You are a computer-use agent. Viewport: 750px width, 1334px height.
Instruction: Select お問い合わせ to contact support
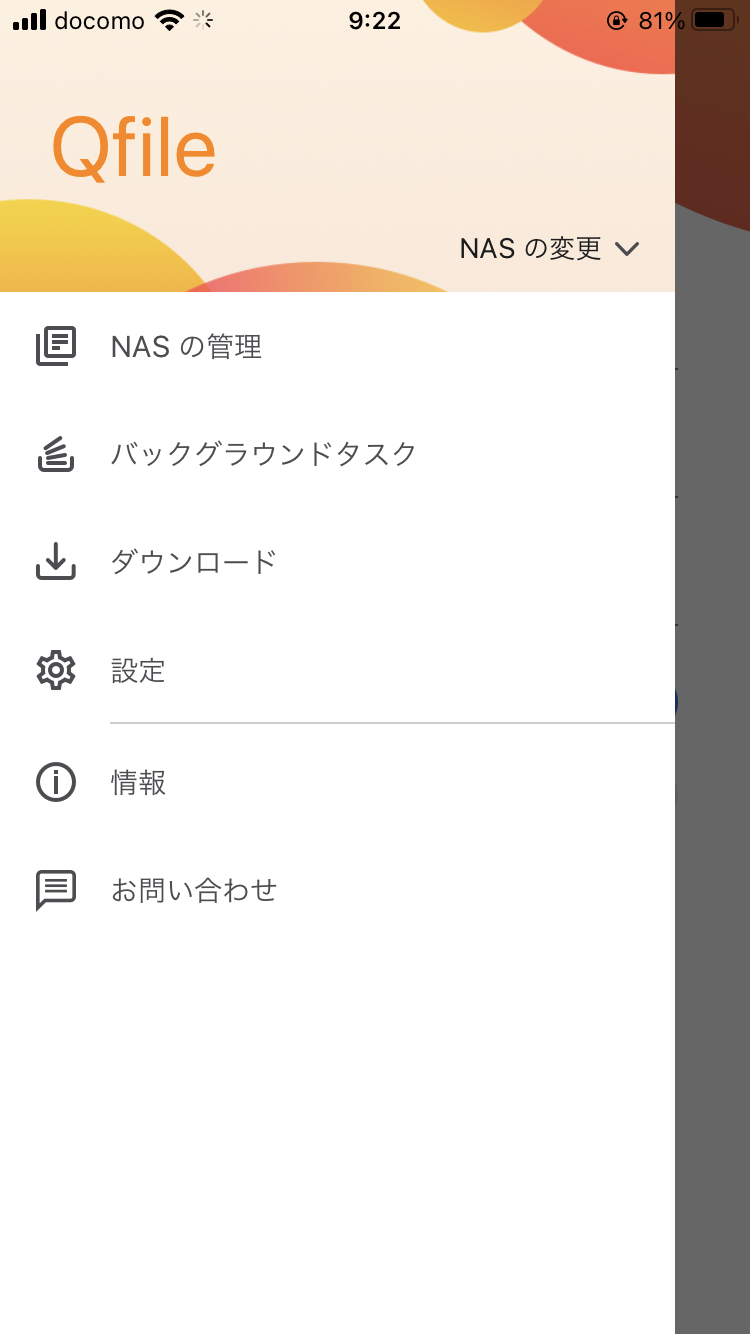pos(193,890)
